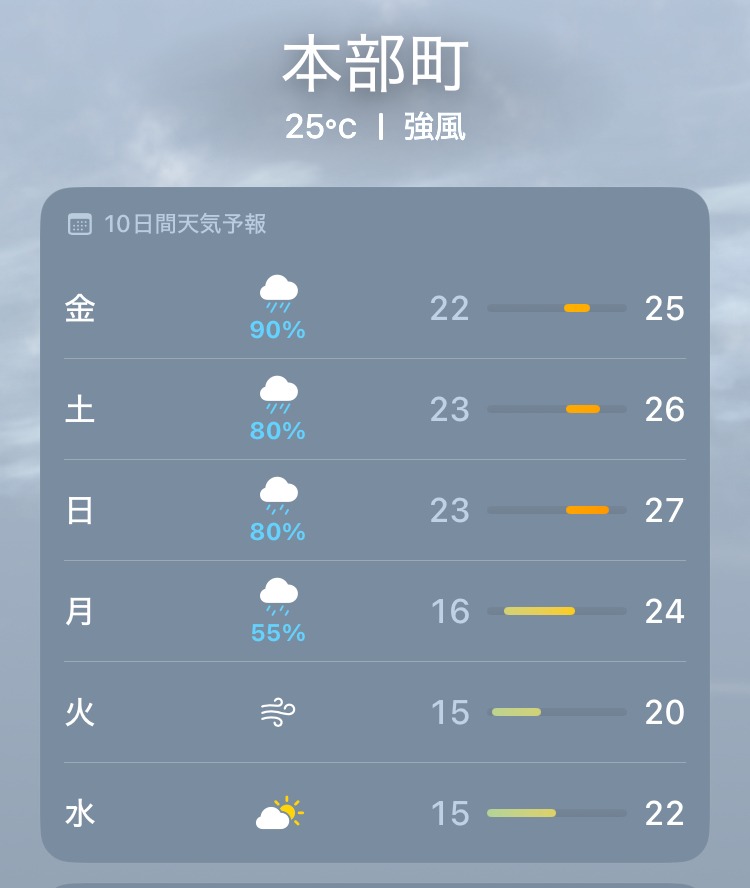Open Friday's (金) forecast with 90% rain
750x888 pixels.
tap(374, 308)
